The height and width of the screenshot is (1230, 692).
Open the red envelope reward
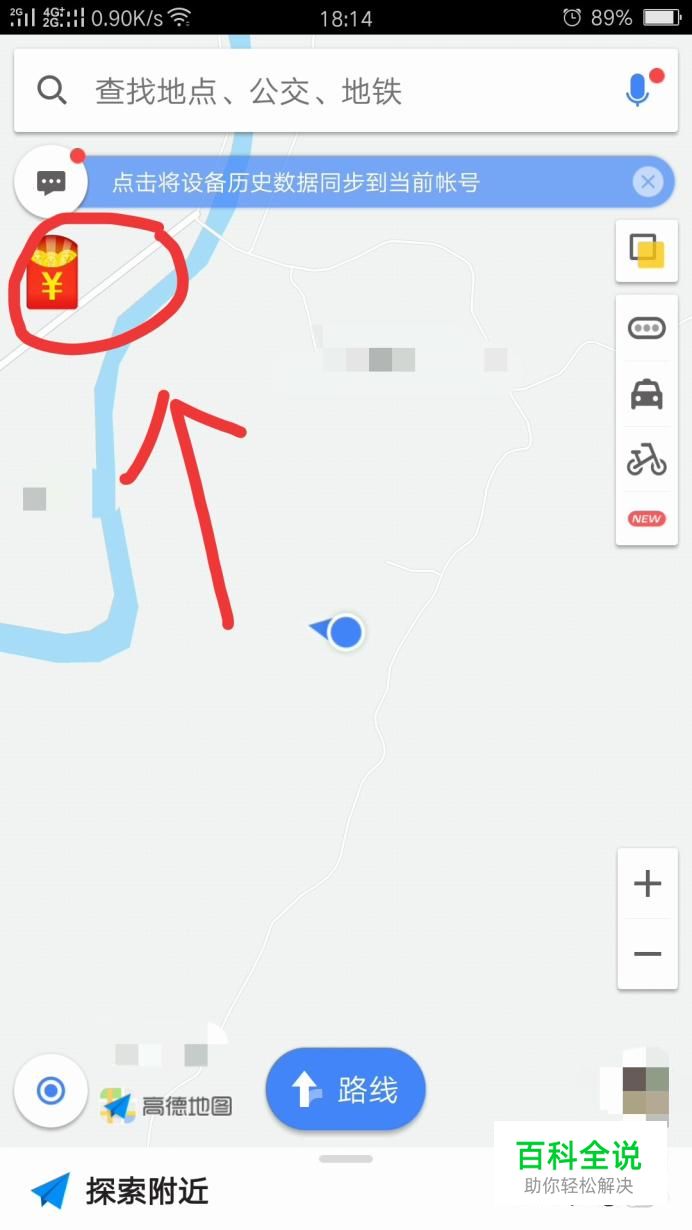(x=52, y=272)
